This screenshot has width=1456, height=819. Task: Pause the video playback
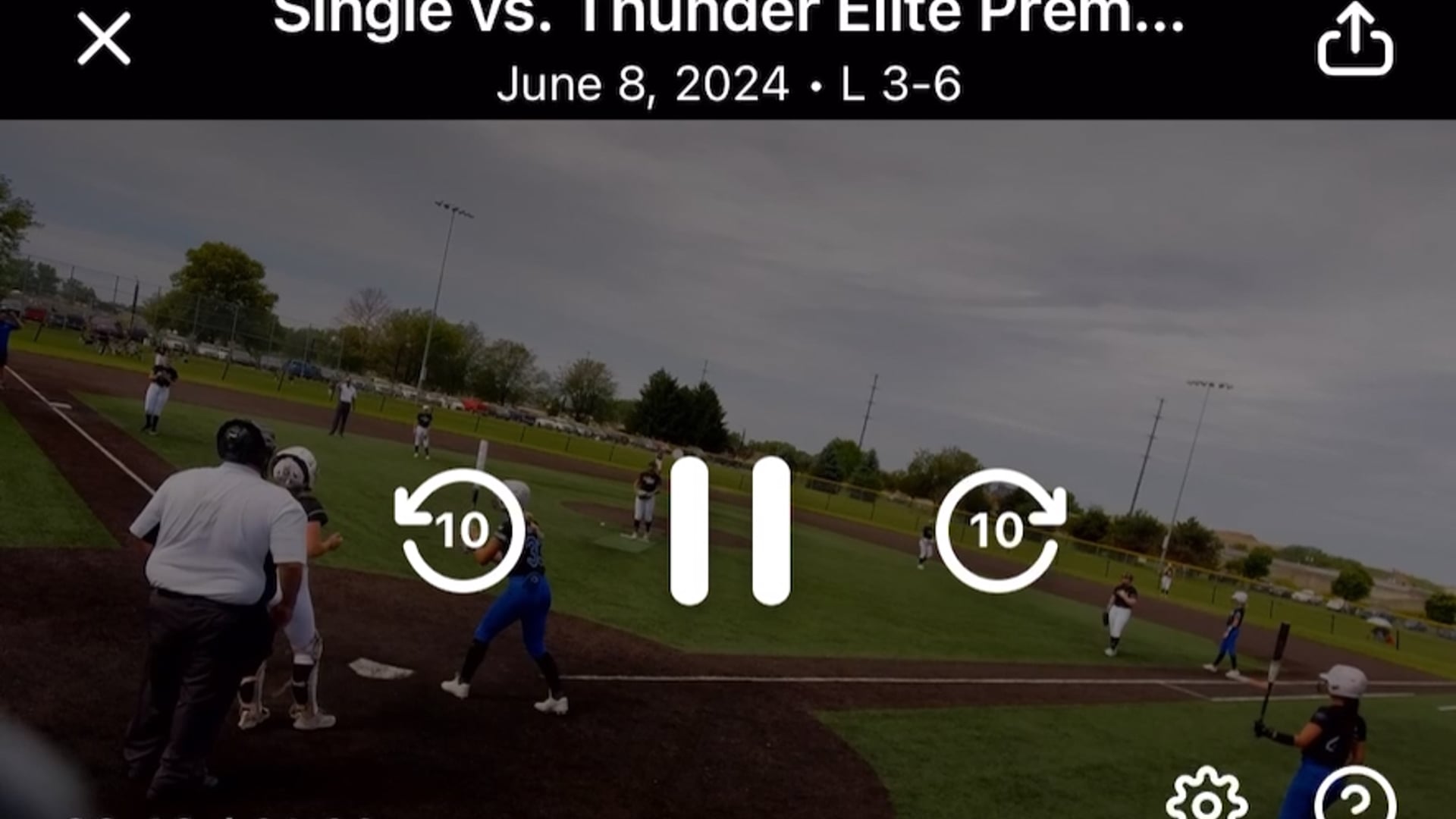[x=730, y=531]
